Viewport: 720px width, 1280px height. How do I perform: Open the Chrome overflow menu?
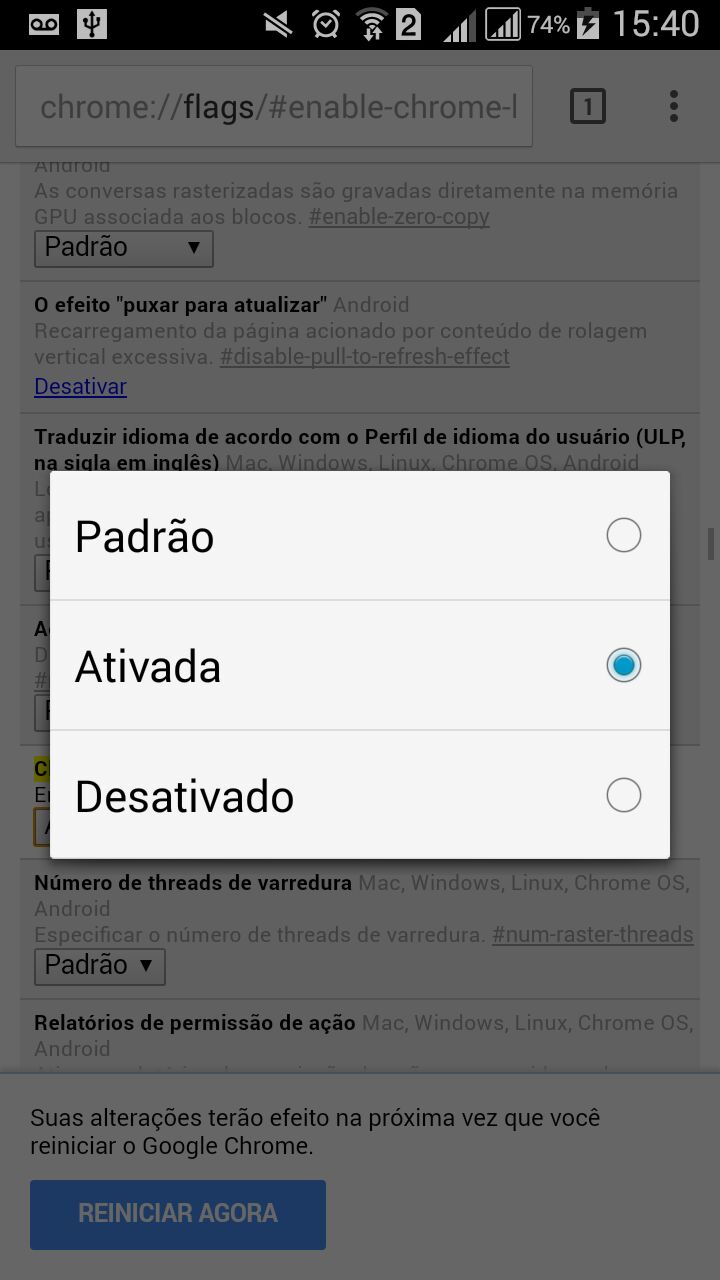coord(674,106)
